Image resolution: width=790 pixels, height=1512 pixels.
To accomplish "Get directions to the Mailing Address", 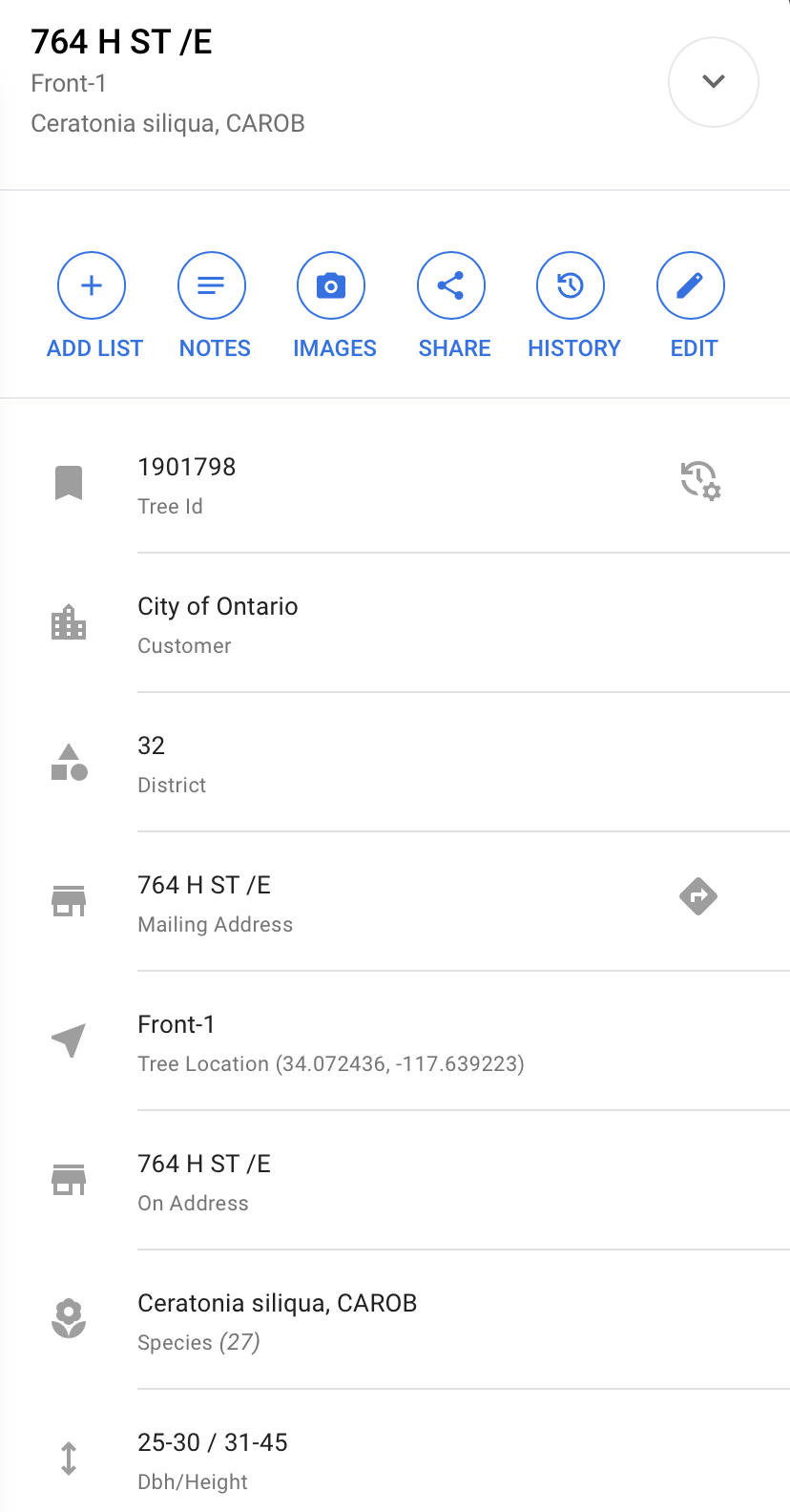I will click(x=698, y=896).
